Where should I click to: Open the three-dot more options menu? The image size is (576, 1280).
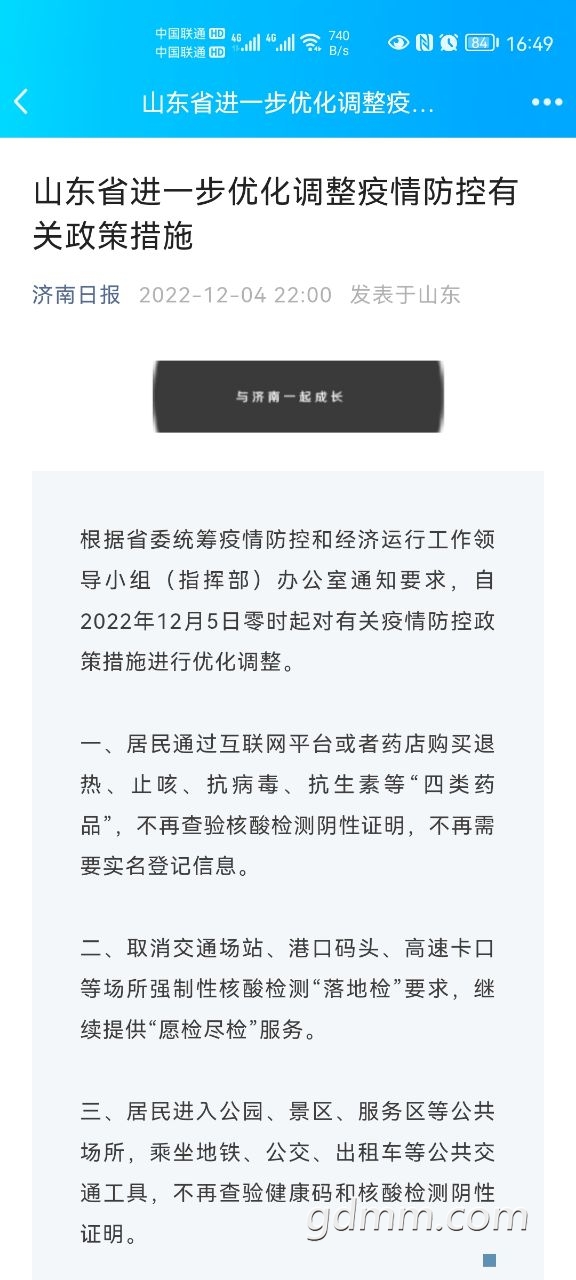pyautogui.click(x=547, y=102)
